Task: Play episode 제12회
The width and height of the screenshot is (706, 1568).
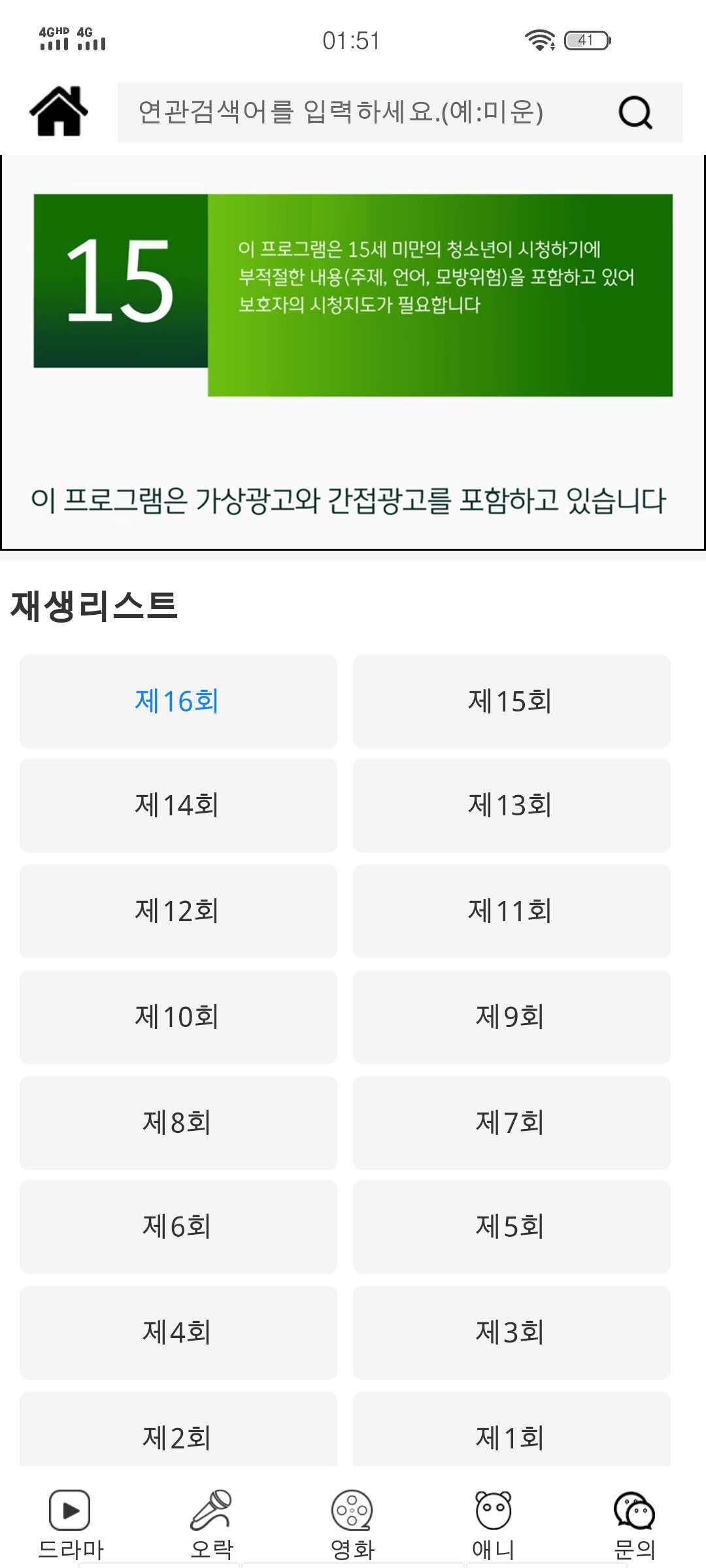Action: (178, 911)
